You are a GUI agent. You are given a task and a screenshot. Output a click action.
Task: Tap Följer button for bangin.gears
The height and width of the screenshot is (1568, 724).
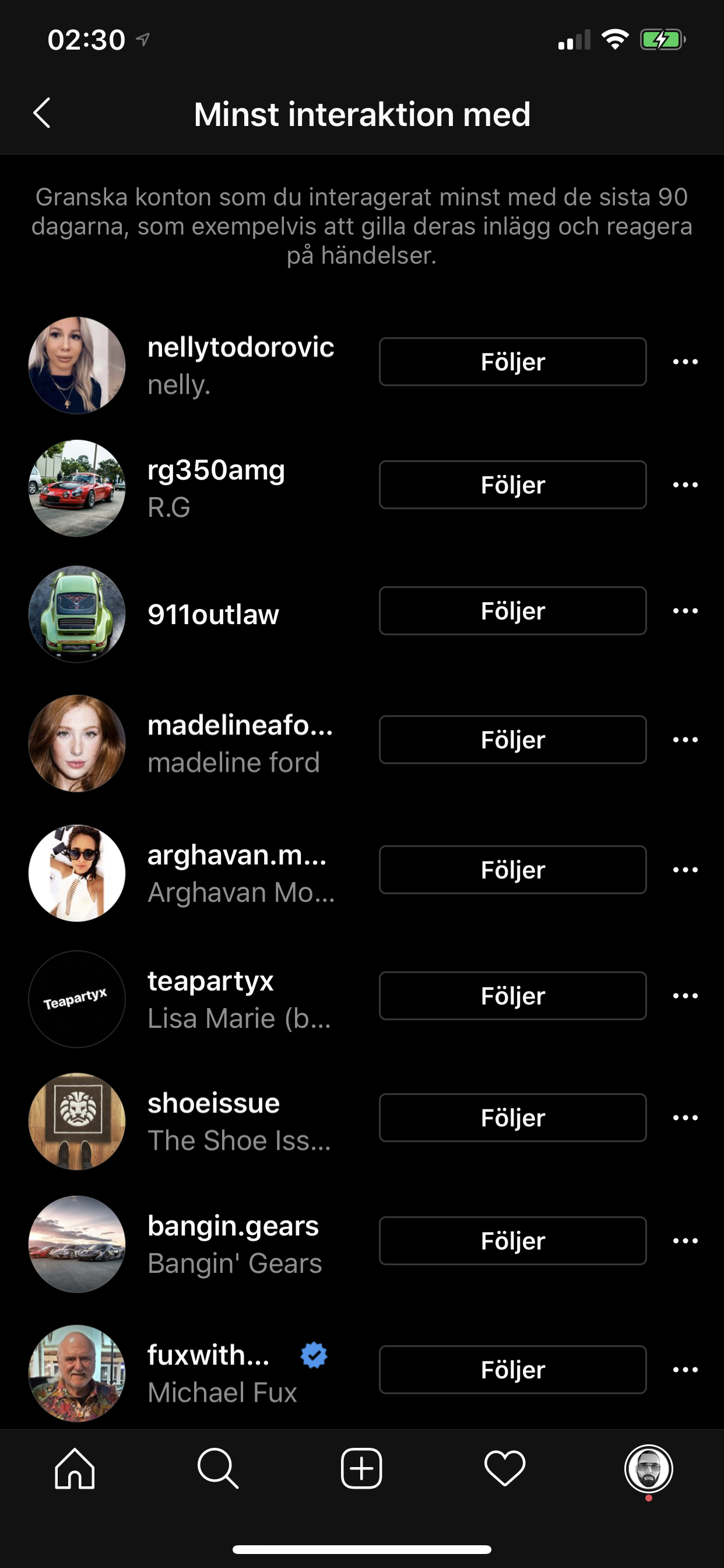pyautogui.click(x=512, y=1241)
